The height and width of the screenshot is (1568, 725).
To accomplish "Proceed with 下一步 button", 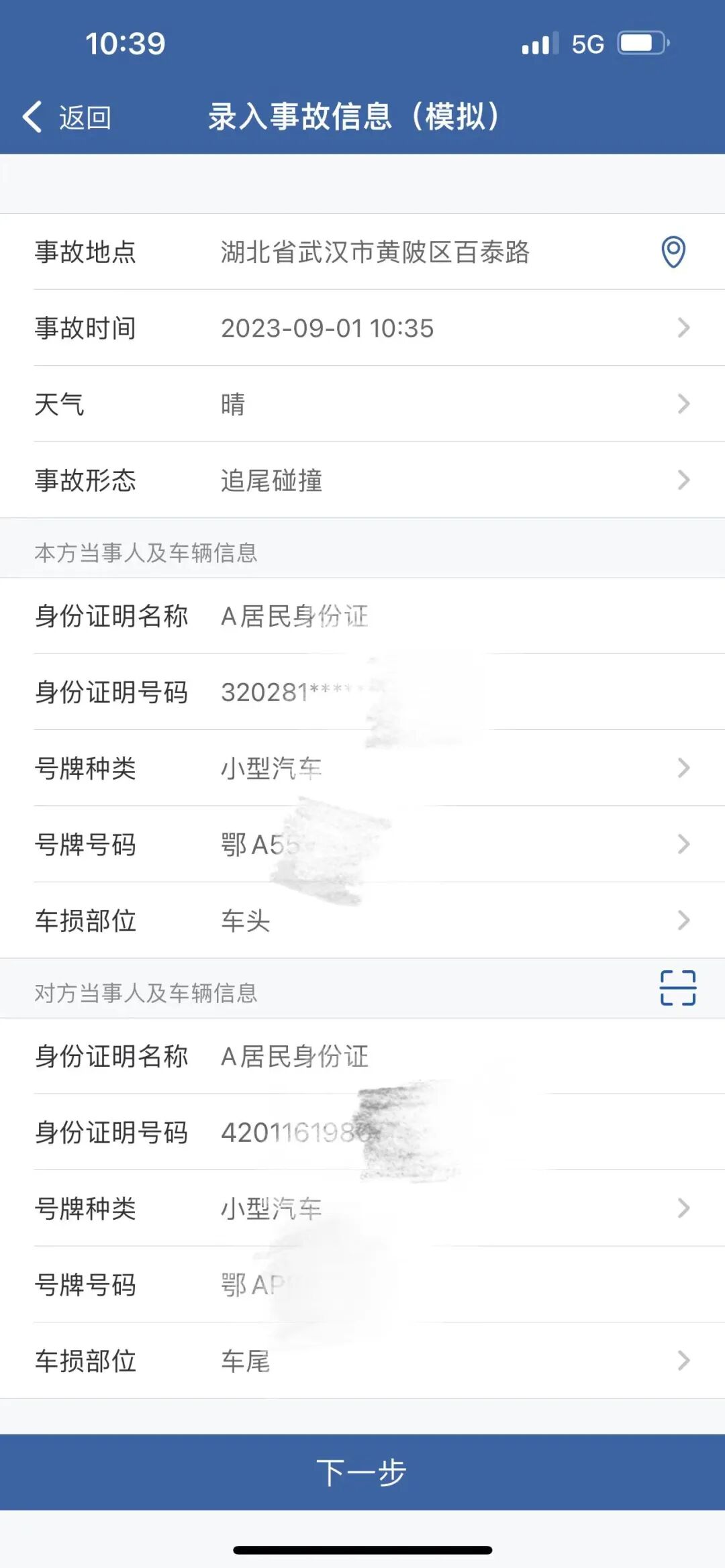I will coord(362,1473).
